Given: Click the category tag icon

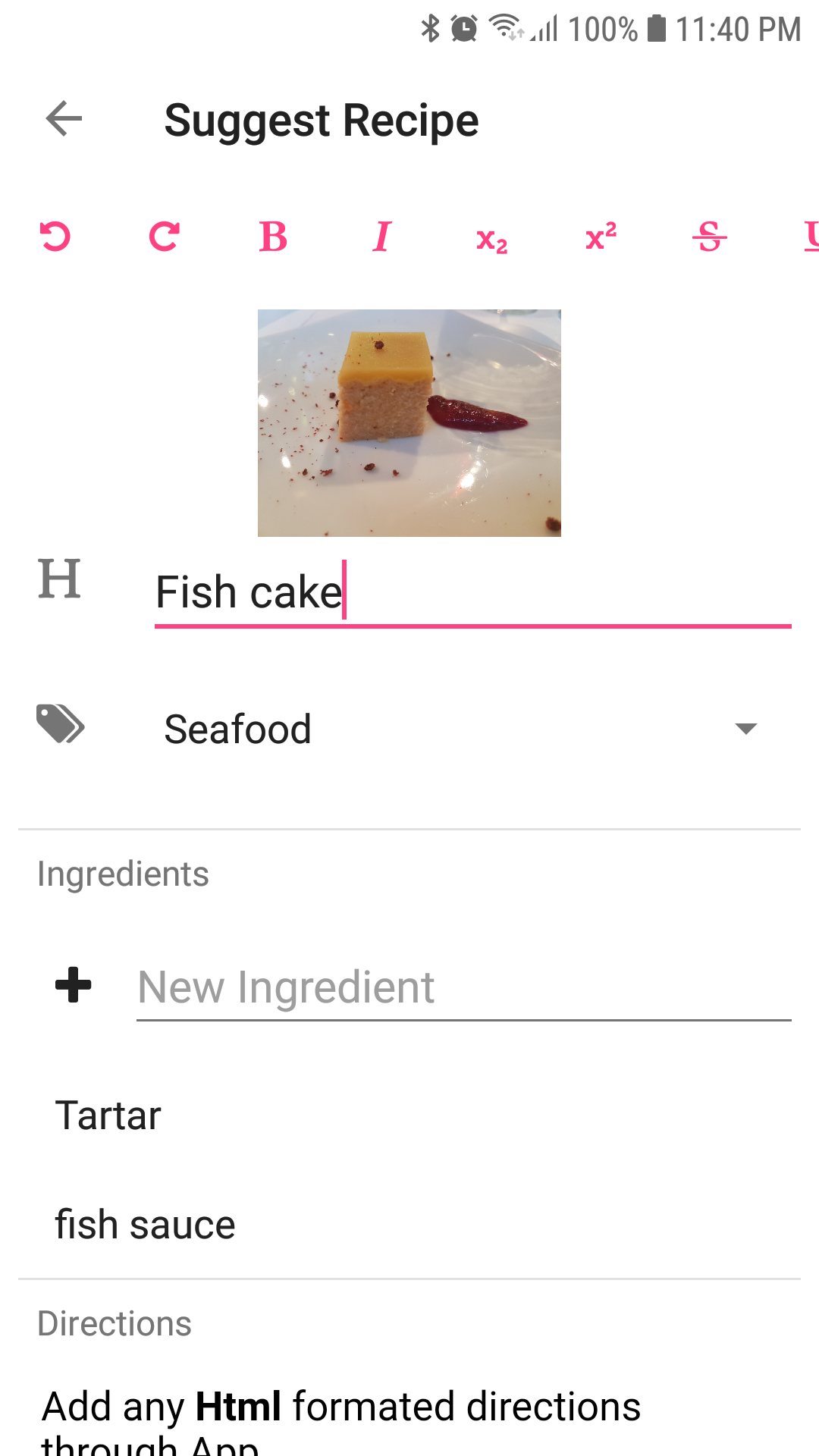Looking at the screenshot, I should [x=61, y=726].
